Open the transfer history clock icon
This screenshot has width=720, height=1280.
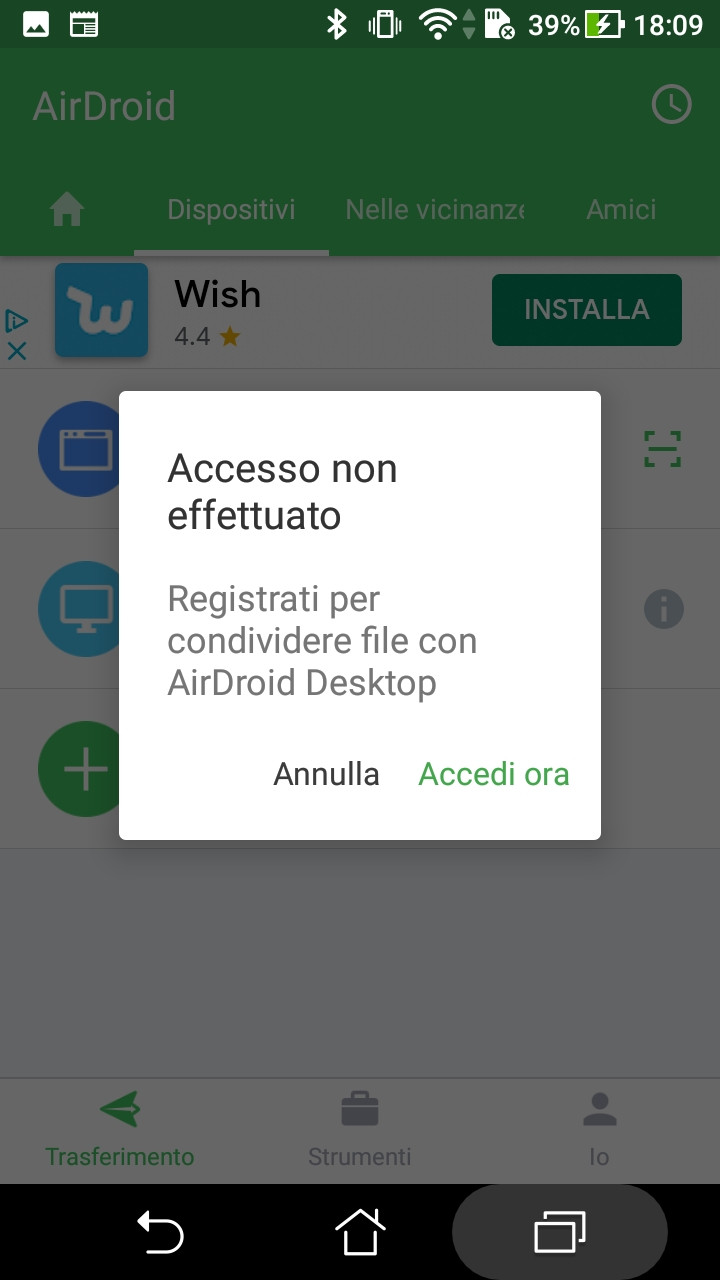click(671, 104)
